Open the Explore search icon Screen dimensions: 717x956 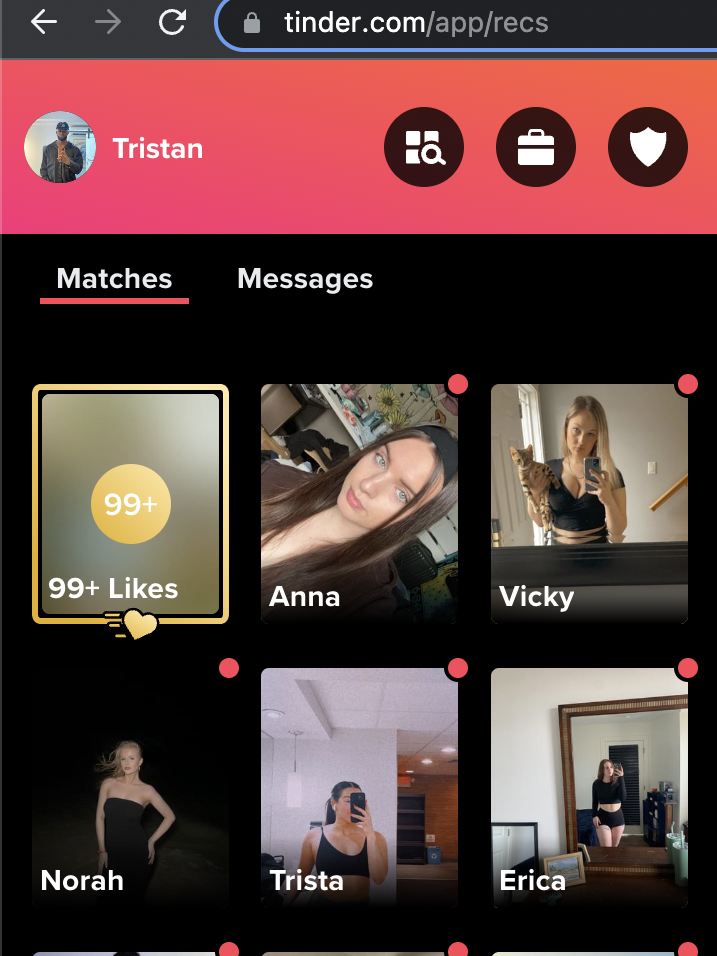tap(424, 148)
